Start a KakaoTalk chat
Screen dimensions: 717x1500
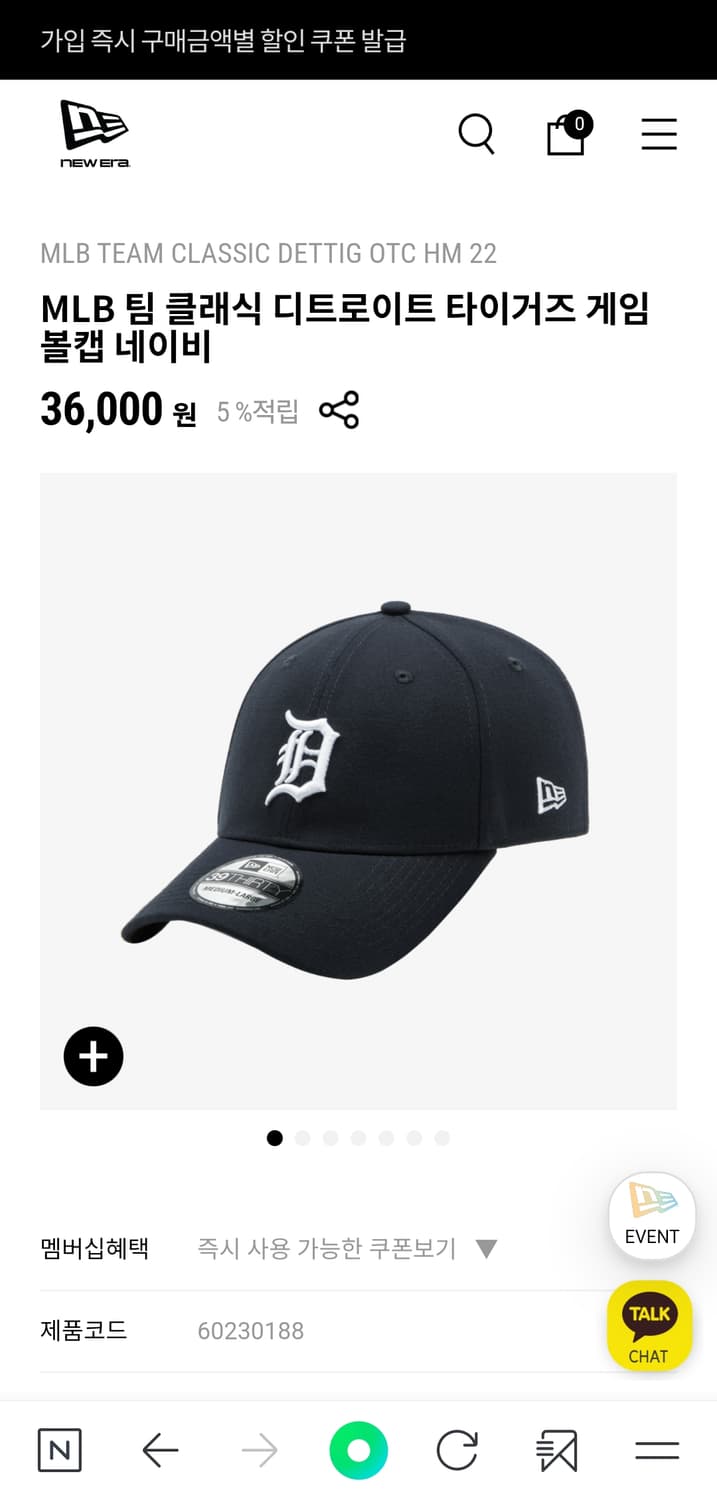[649, 1326]
